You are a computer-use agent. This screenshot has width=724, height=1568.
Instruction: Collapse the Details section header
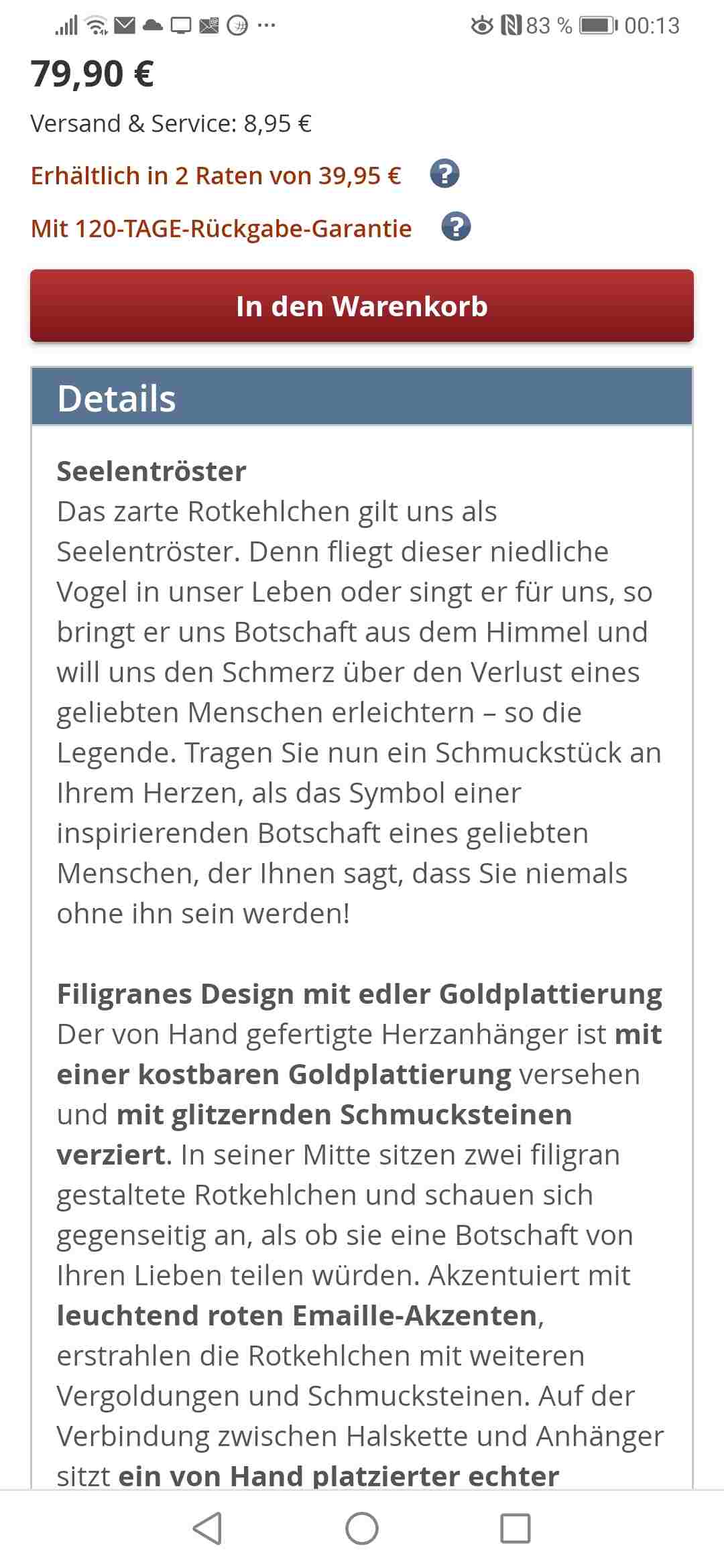[361, 398]
